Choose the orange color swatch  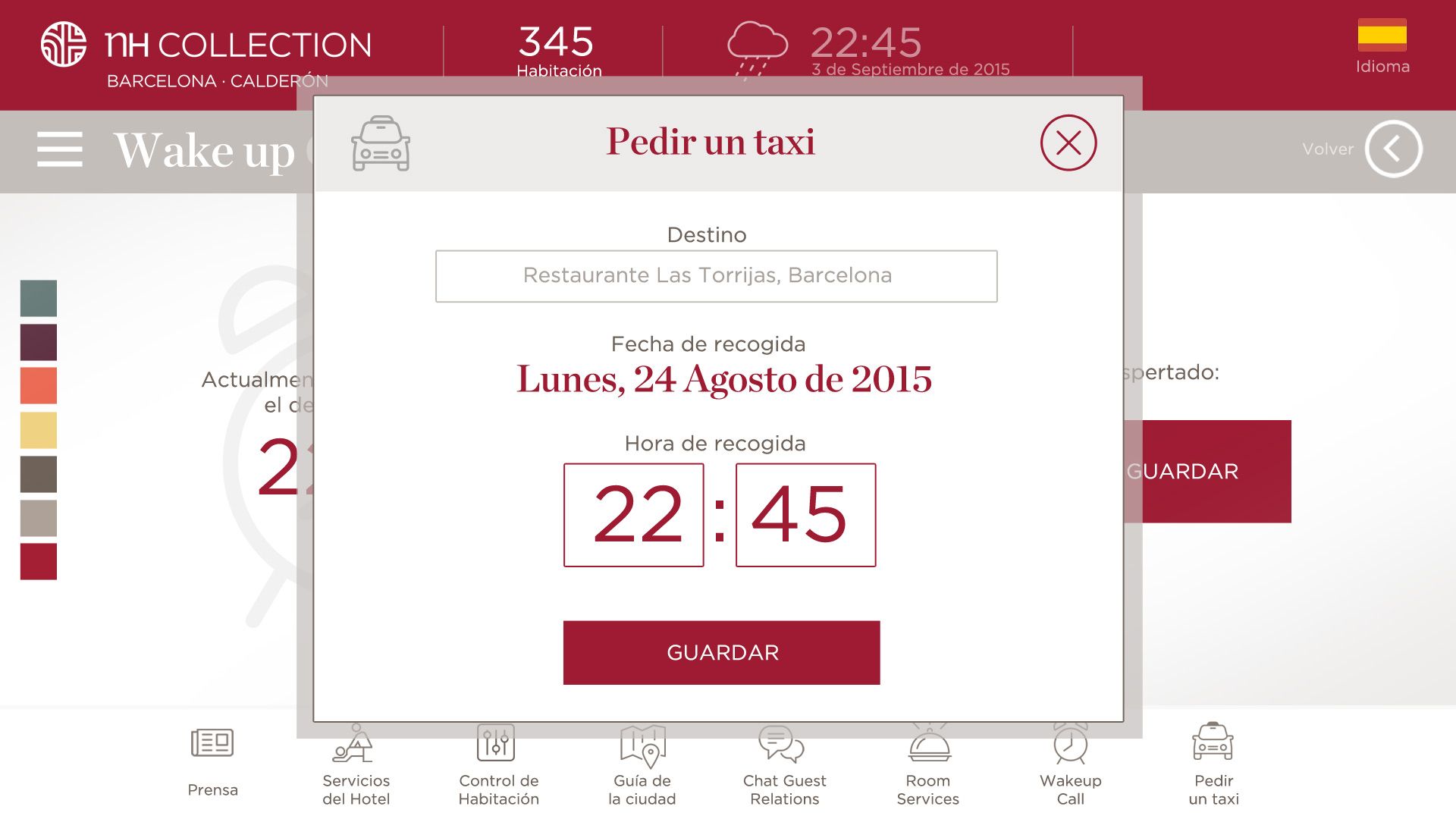click(x=39, y=386)
